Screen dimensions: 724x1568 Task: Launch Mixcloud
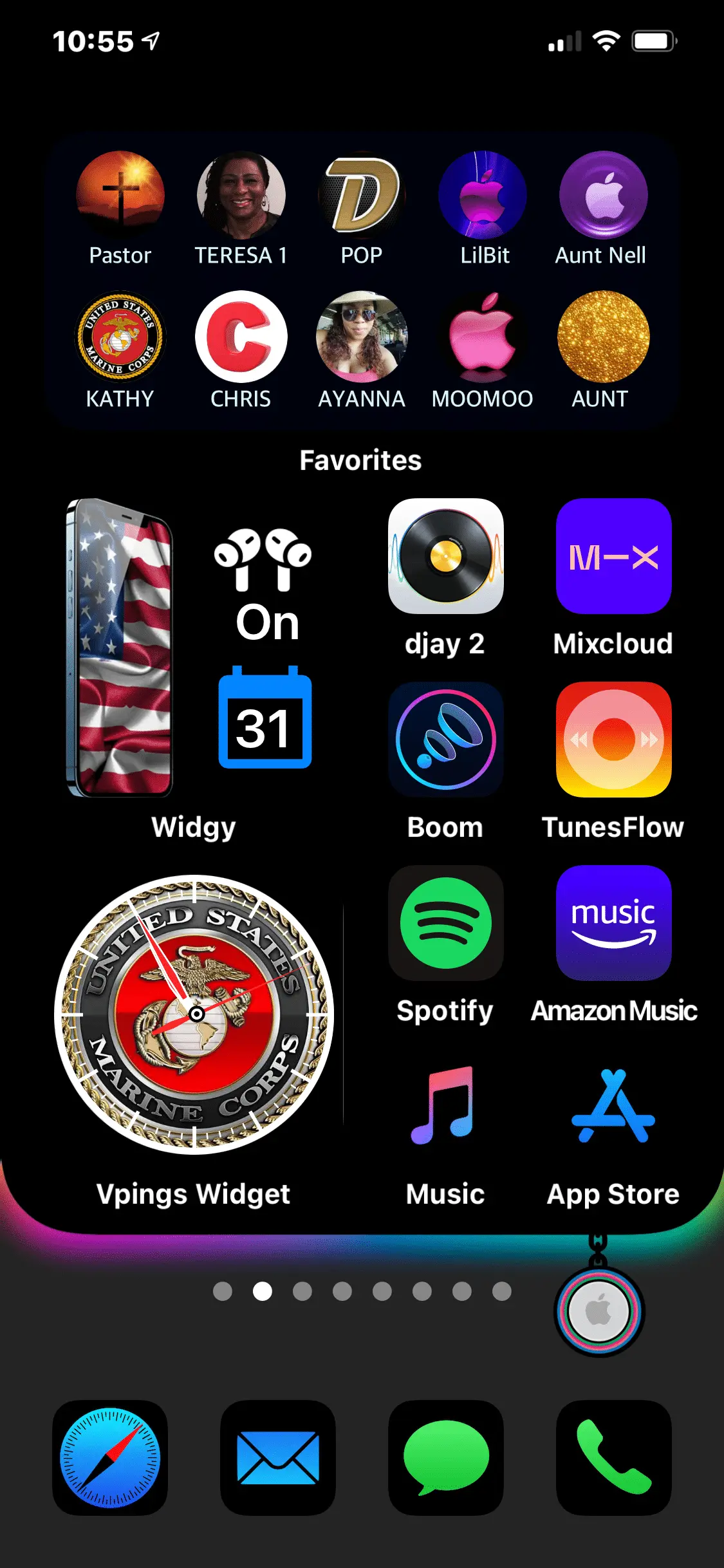pos(613,556)
